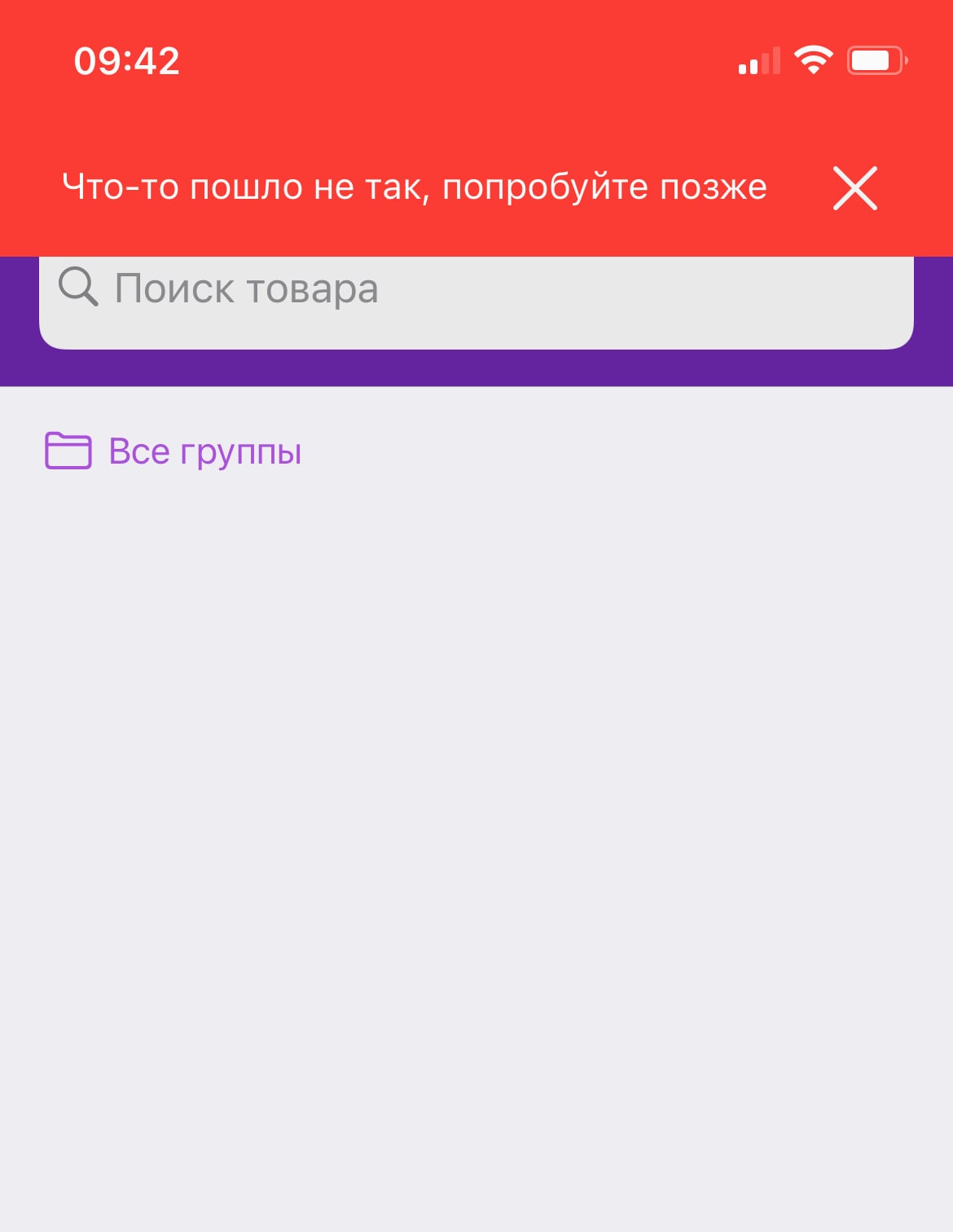
Task: Tap the Поиск товара search field
Action: point(476,295)
